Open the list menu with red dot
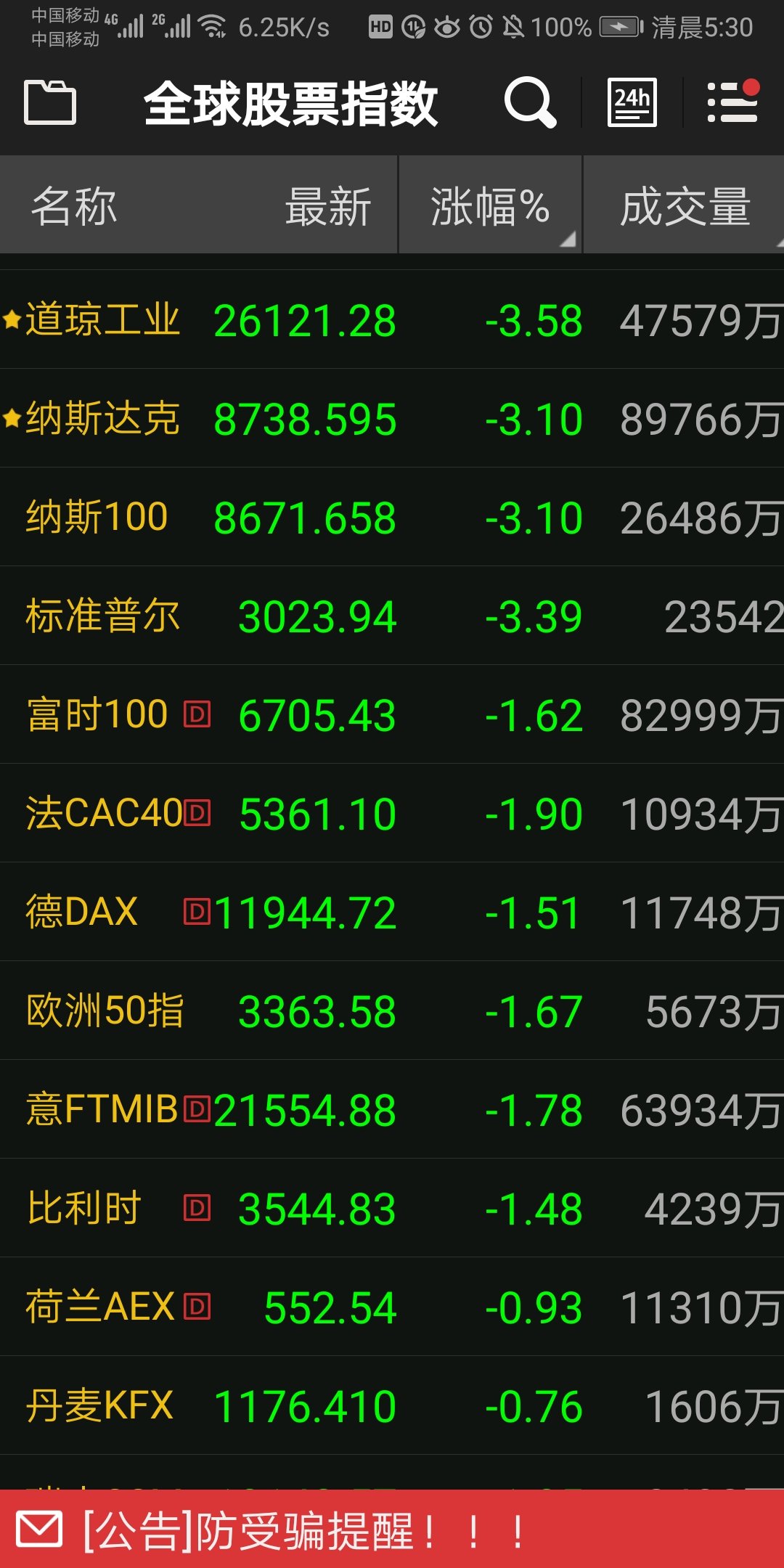 [732, 102]
